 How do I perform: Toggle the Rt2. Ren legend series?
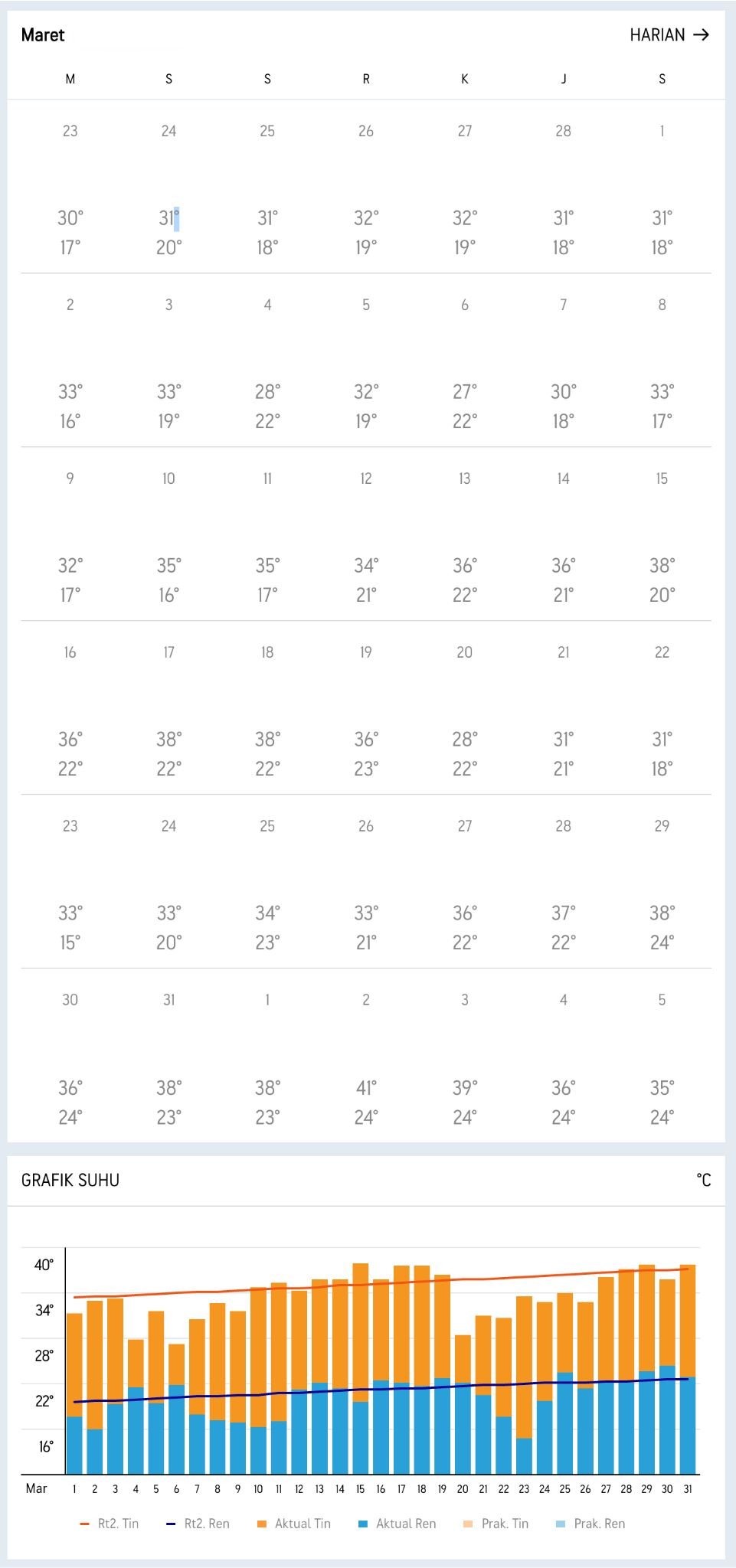[x=198, y=1524]
